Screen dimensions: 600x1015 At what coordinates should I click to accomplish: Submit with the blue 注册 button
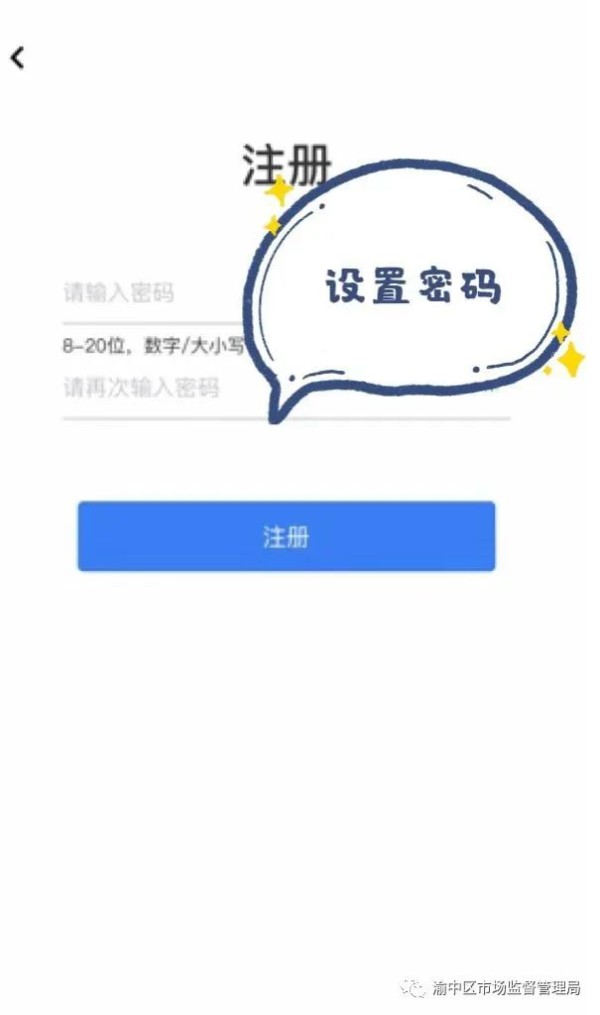286,536
